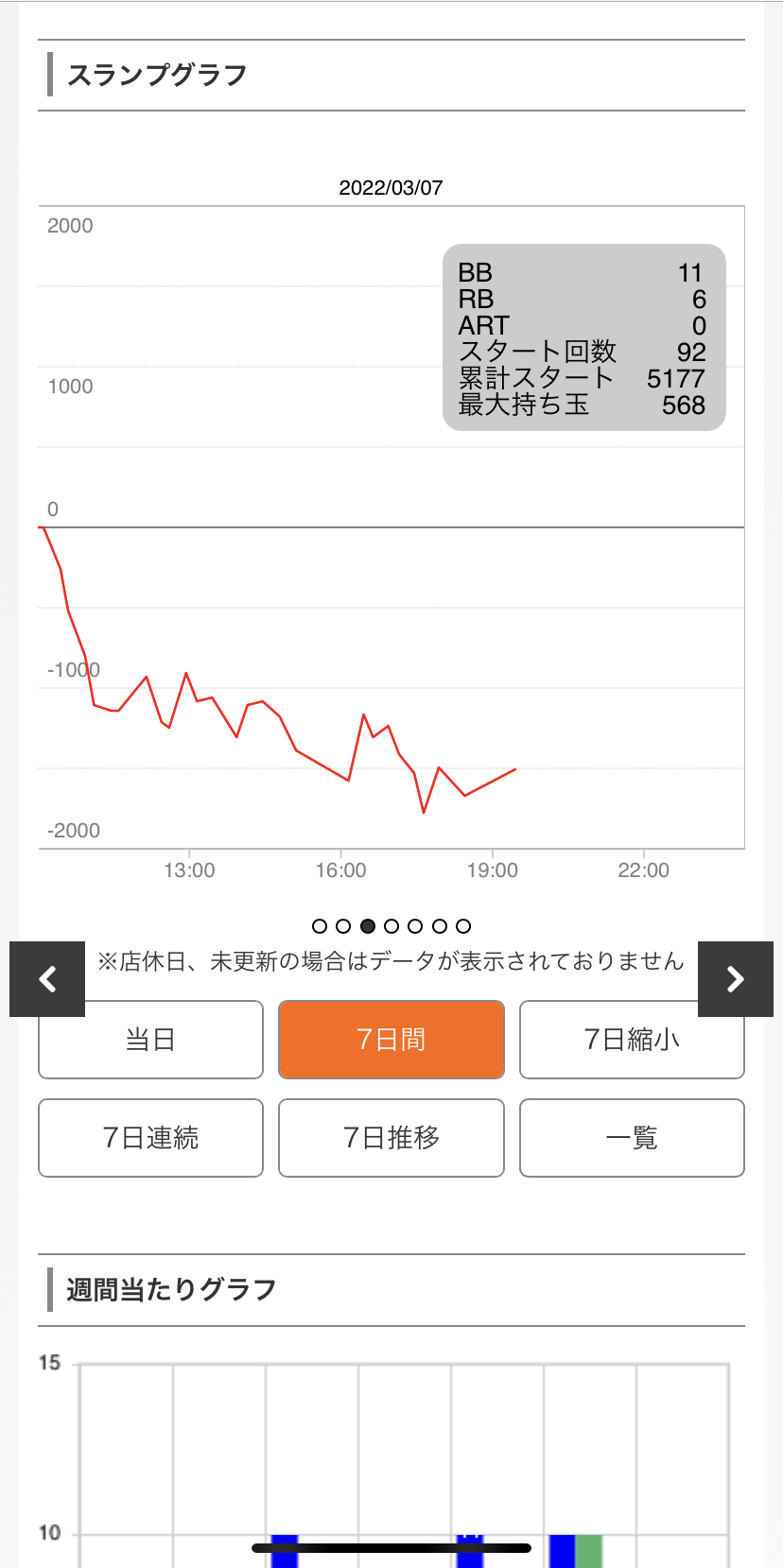Go to the previous day's graph arrow
The height and width of the screenshot is (1568, 783).
click(47, 979)
